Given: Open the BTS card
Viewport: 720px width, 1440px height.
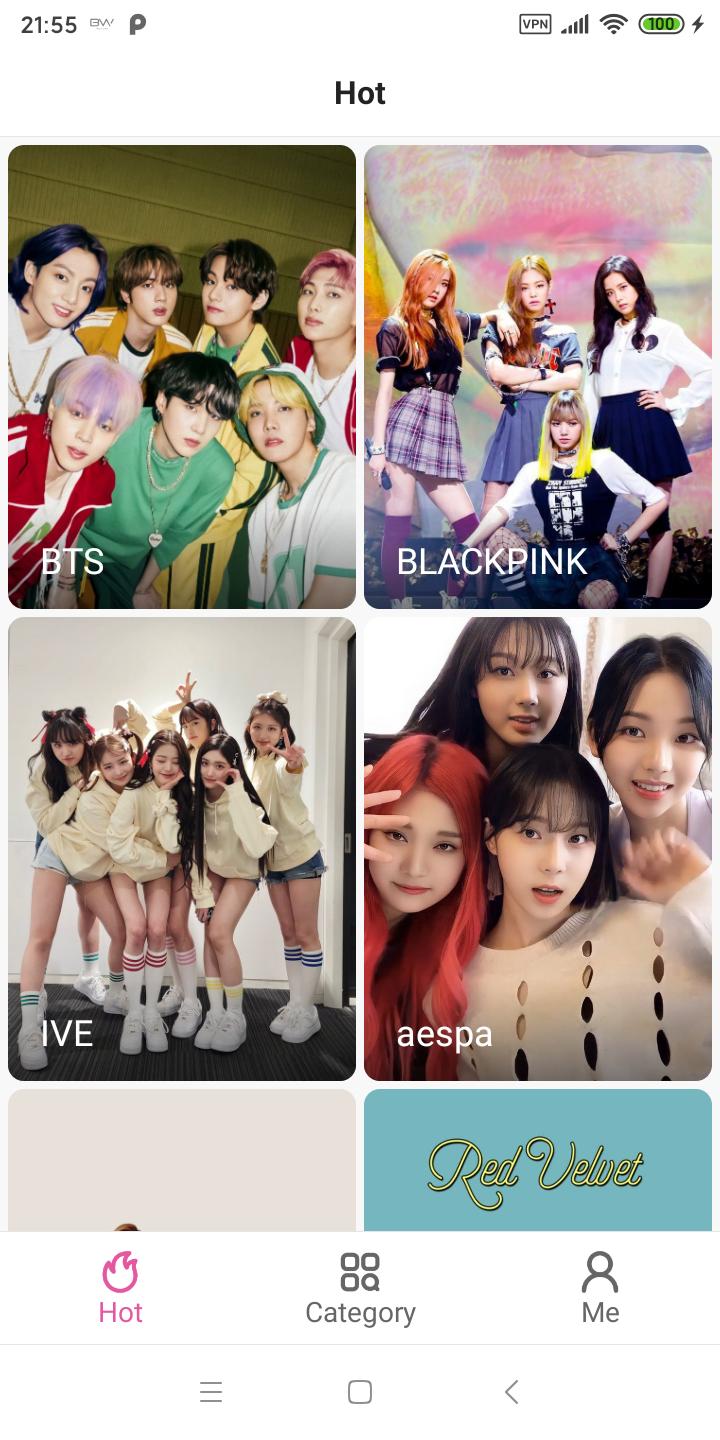Looking at the screenshot, I should click(x=182, y=377).
